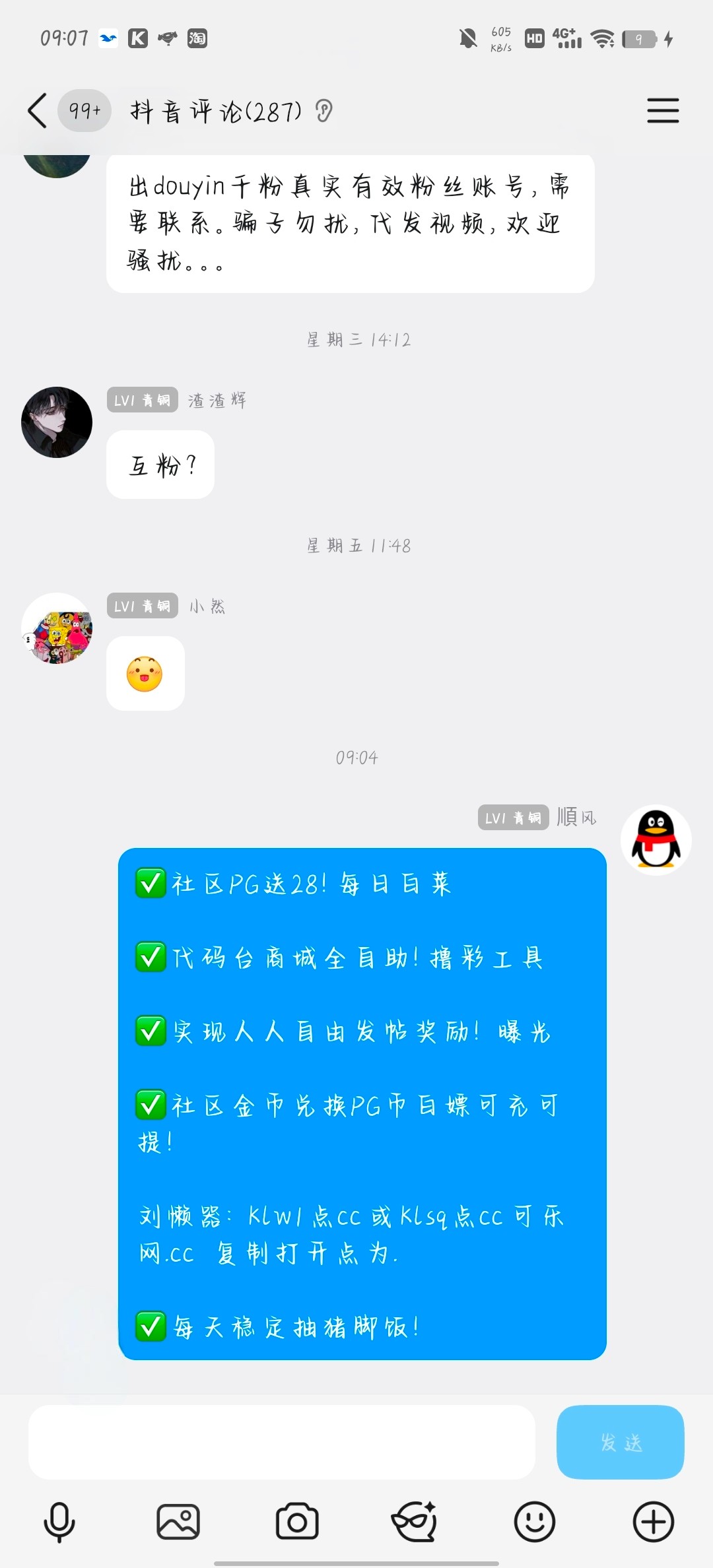Open the masked face sticker icon
This screenshot has height=1568, width=713.
(415, 1522)
